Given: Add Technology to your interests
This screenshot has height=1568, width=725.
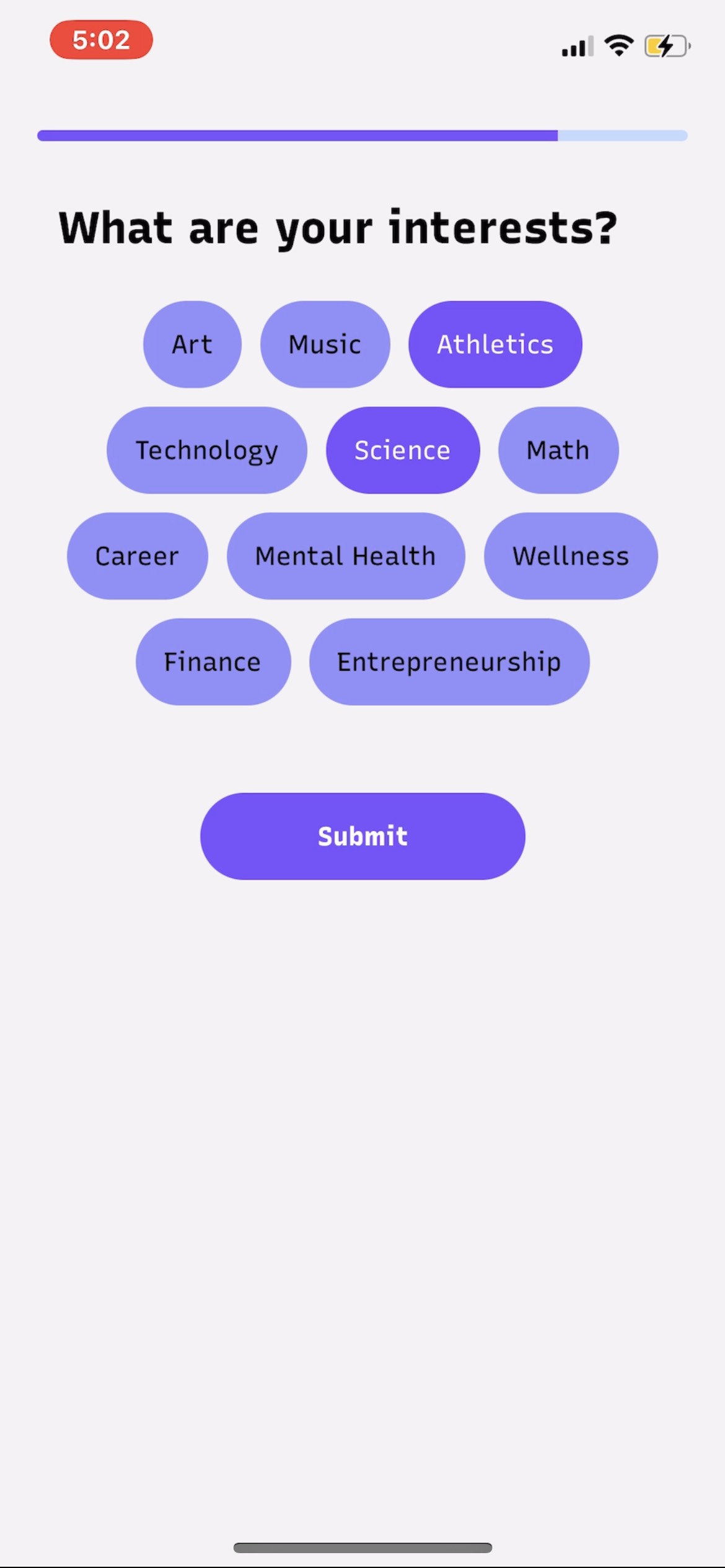Looking at the screenshot, I should (x=206, y=450).
